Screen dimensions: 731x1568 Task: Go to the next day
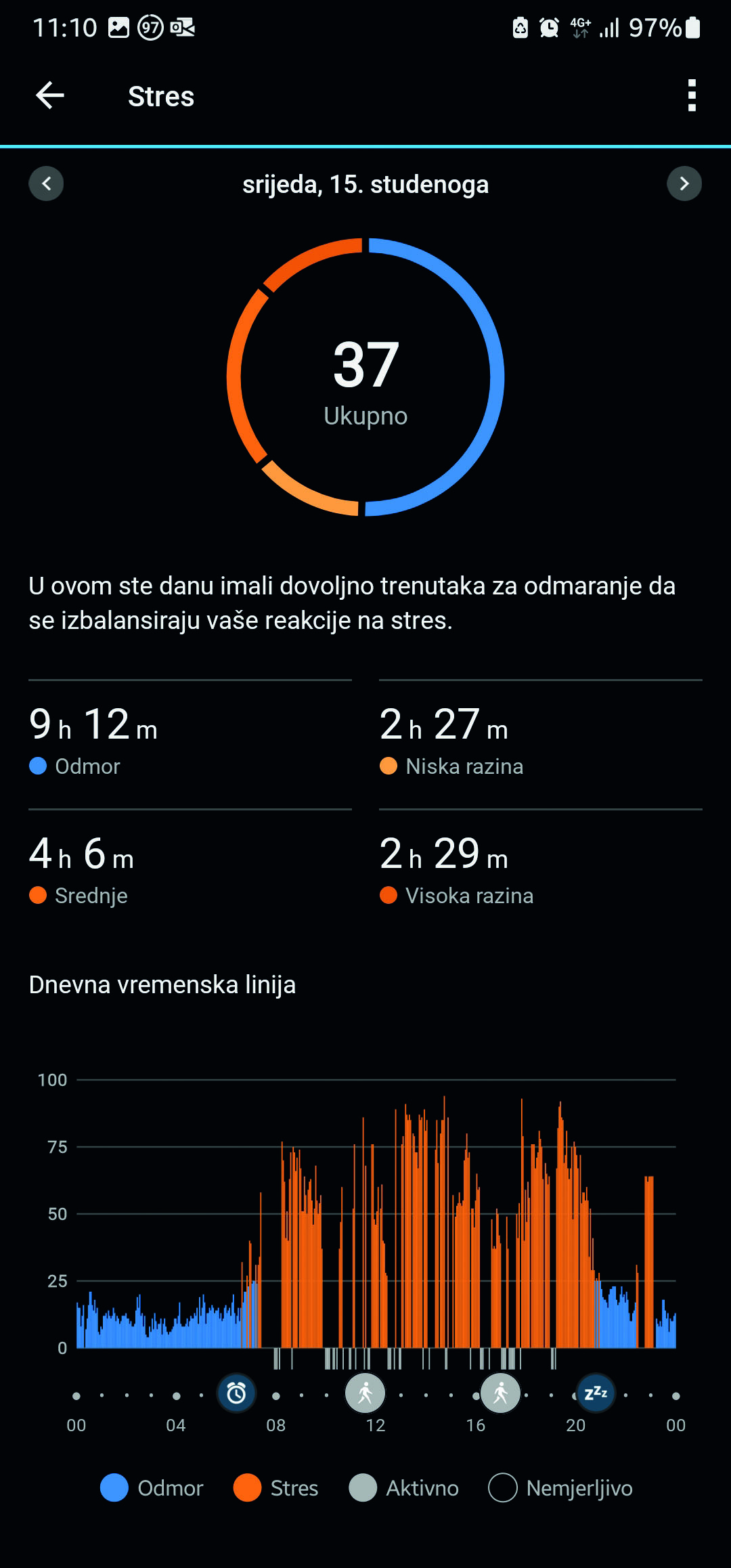tap(684, 183)
